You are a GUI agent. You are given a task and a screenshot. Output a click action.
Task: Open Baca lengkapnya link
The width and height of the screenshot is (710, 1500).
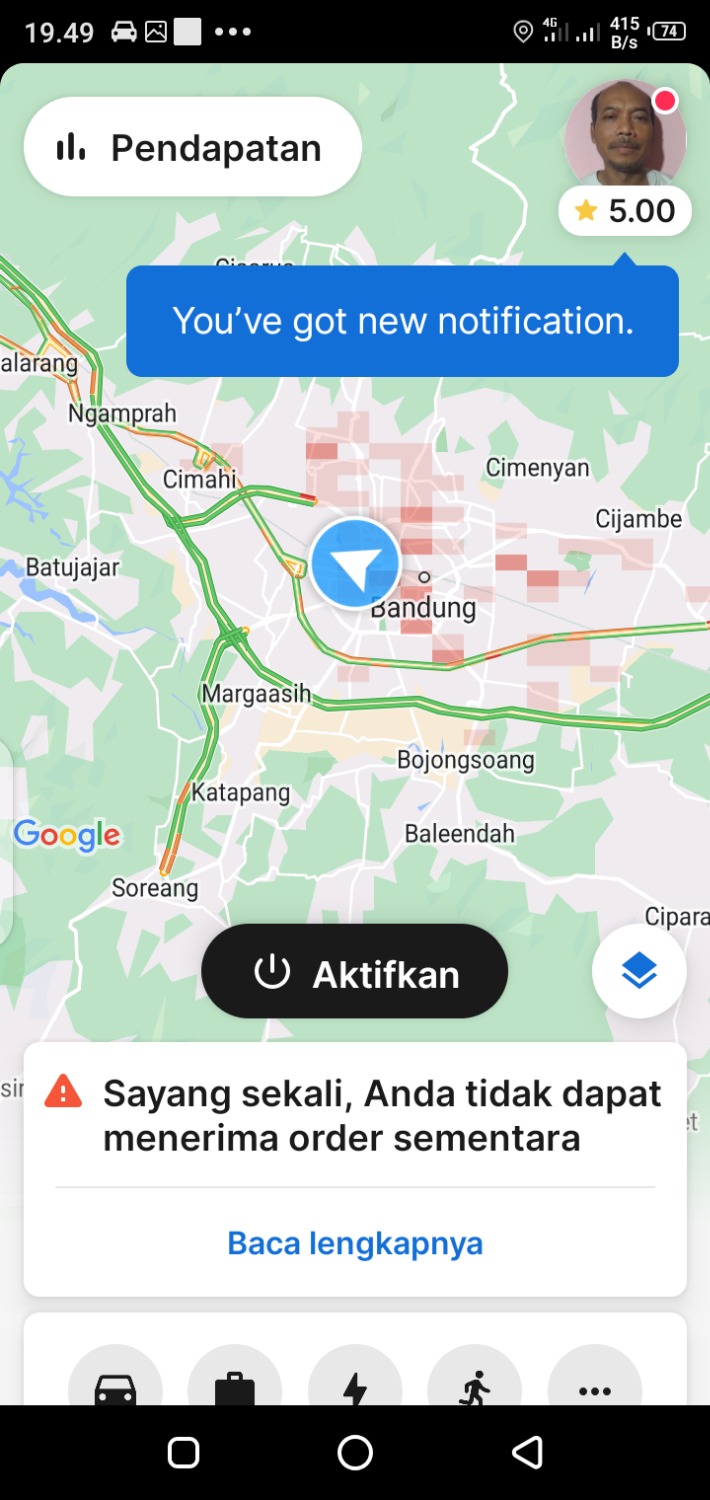coord(355,1243)
